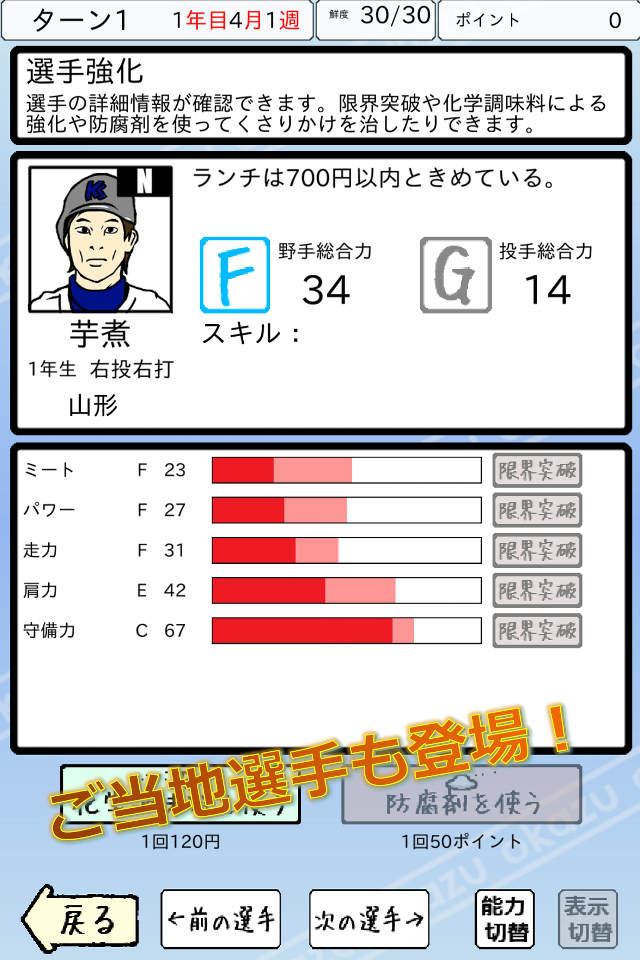Show the previous player with 前の選手
Viewport: 640px width, 960px height.
pos(220,918)
